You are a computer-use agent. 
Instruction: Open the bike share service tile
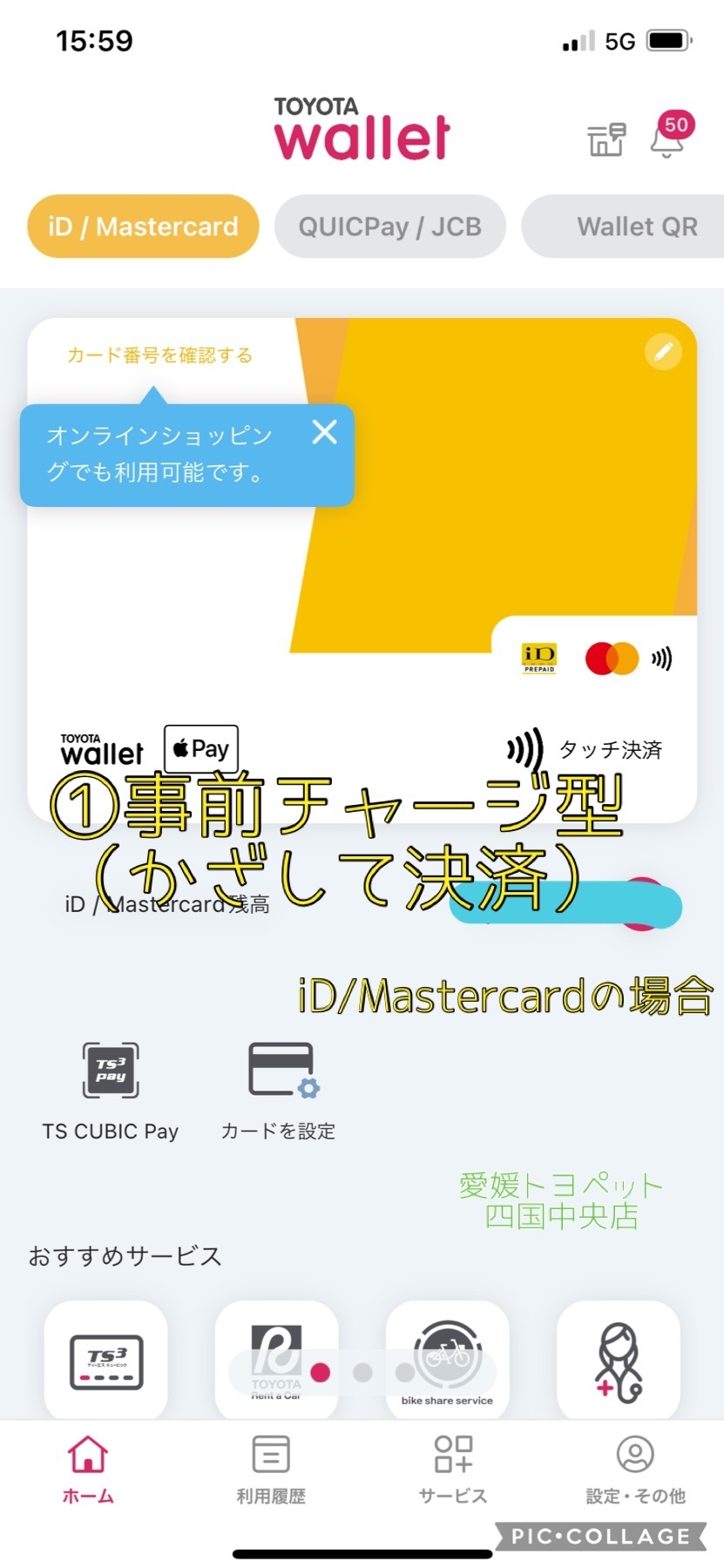click(x=447, y=1361)
